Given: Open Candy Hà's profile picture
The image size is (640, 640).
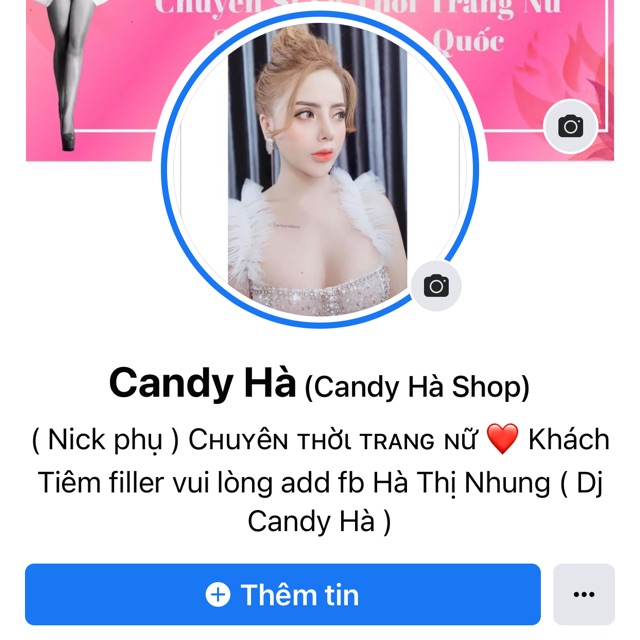Looking at the screenshot, I should [320, 169].
